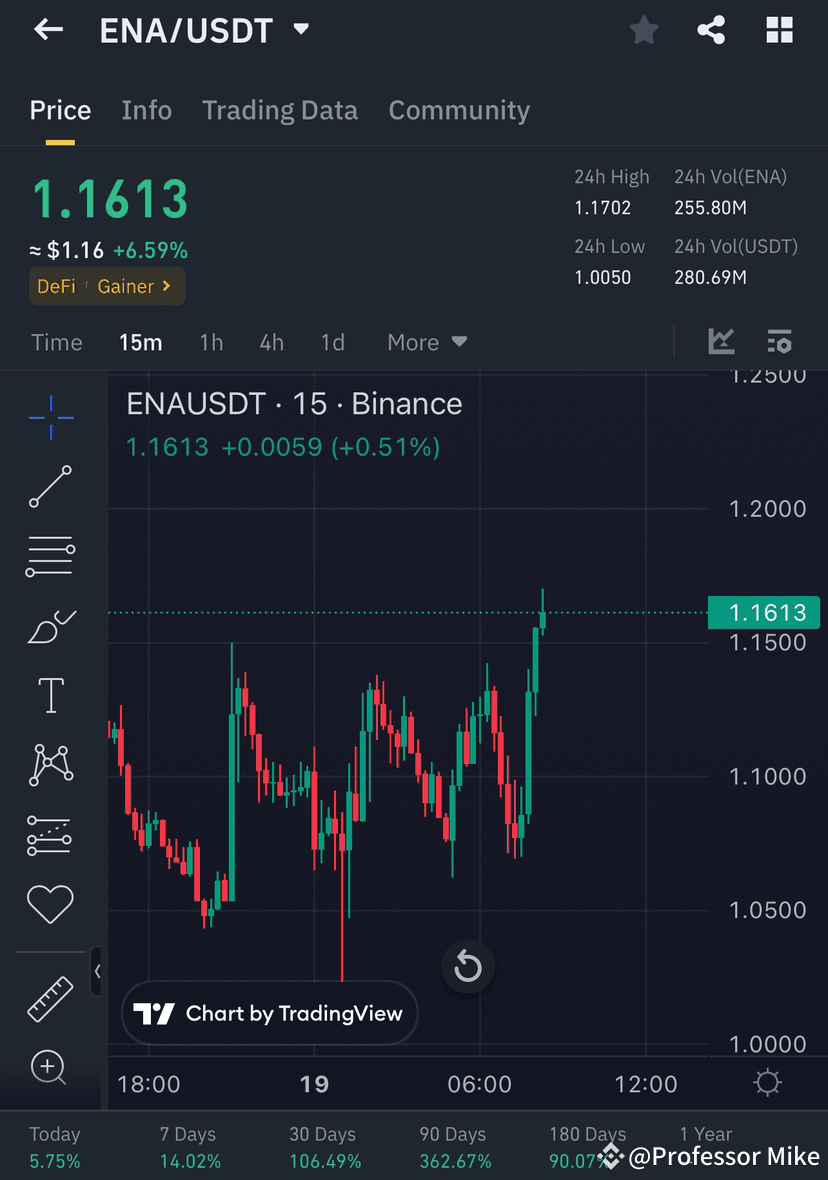Open the XABCD pattern tool
The height and width of the screenshot is (1180, 828).
[x=50, y=764]
